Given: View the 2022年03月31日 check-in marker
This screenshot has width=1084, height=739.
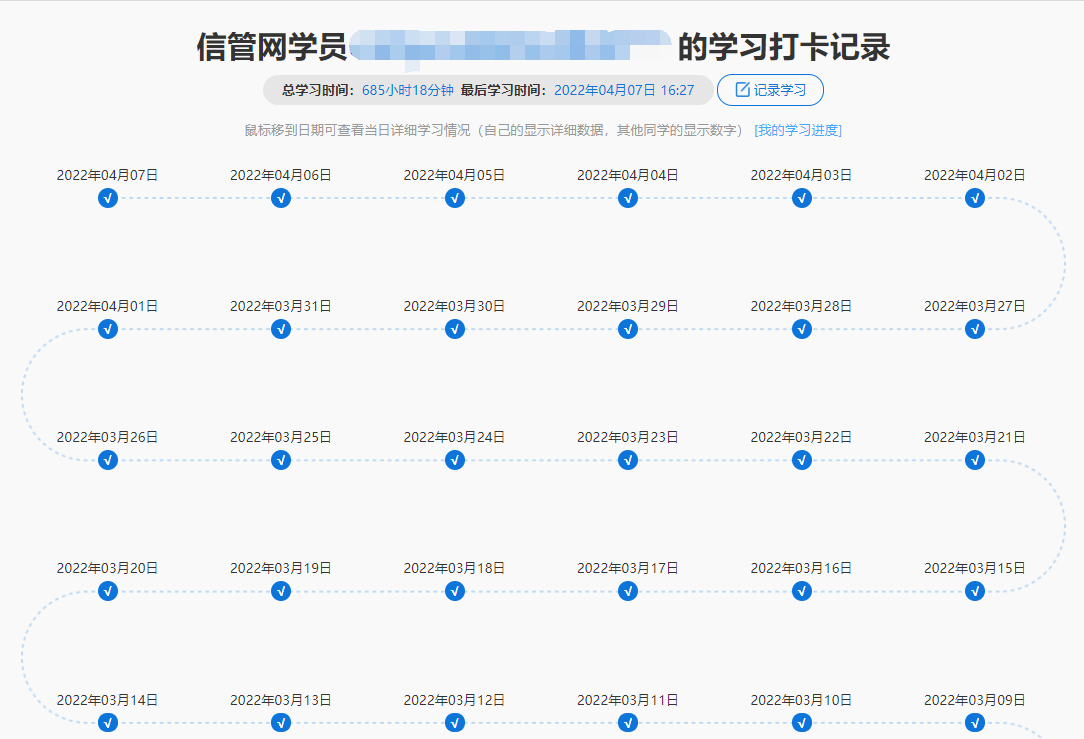Looking at the screenshot, I should tap(281, 329).
